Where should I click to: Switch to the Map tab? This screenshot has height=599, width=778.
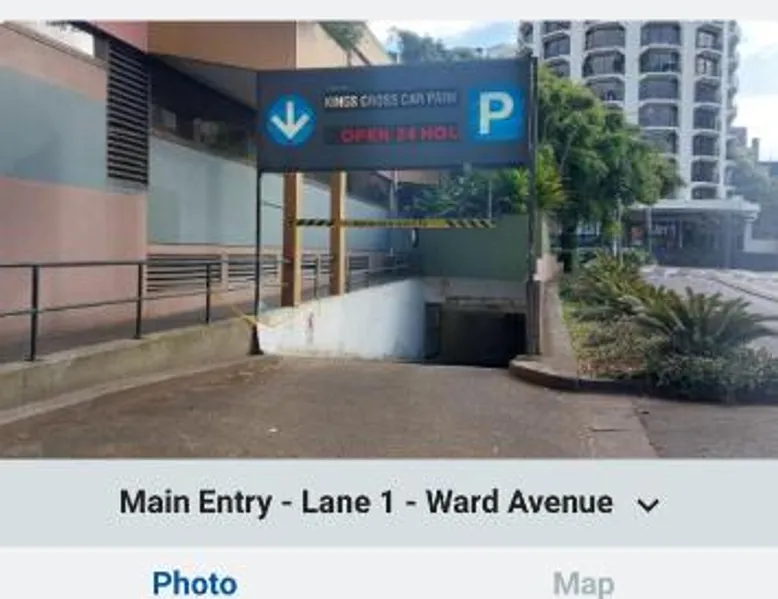(x=583, y=583)
